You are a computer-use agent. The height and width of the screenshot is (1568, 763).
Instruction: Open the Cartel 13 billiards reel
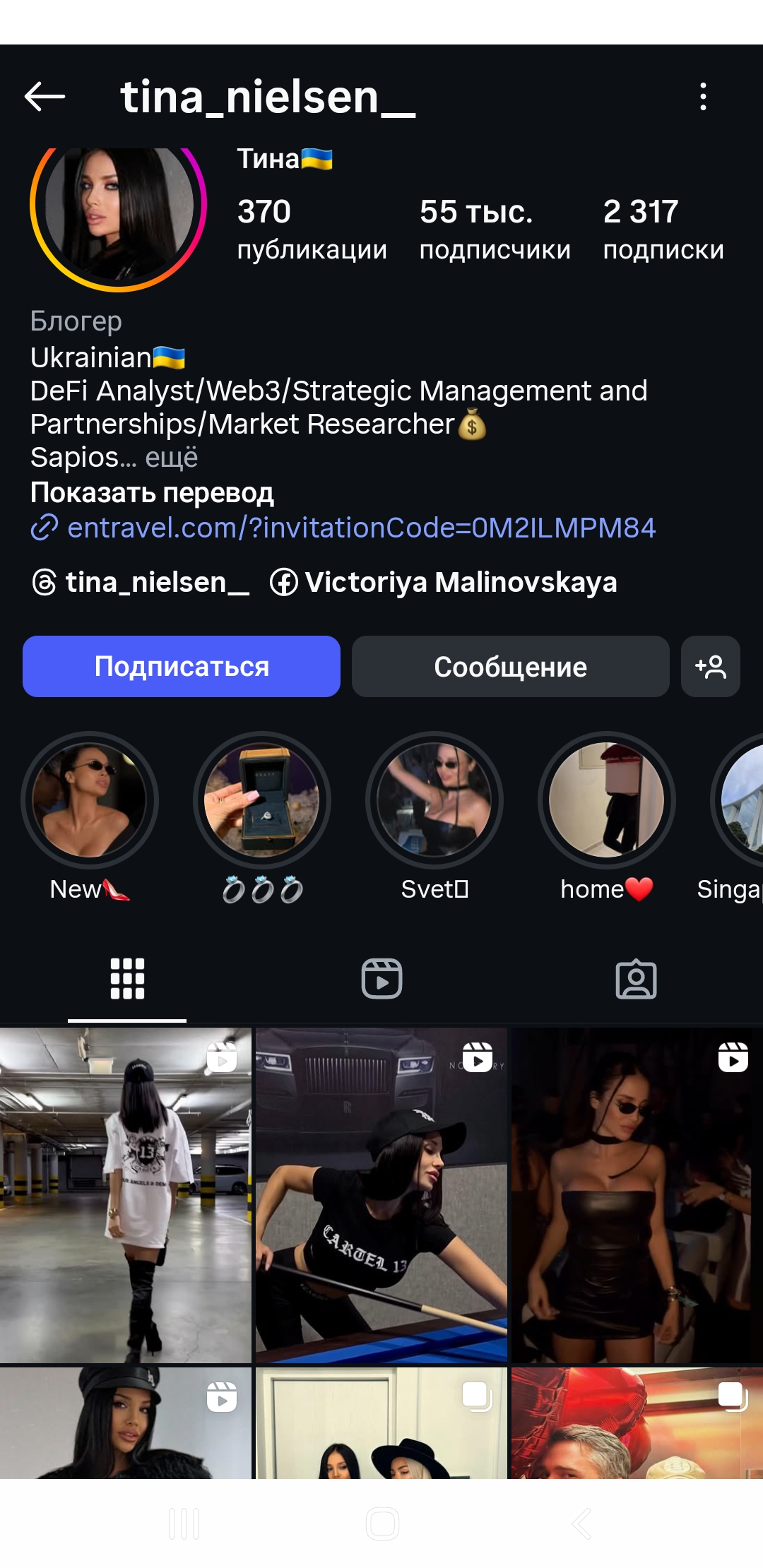[x=381, y=1195]
